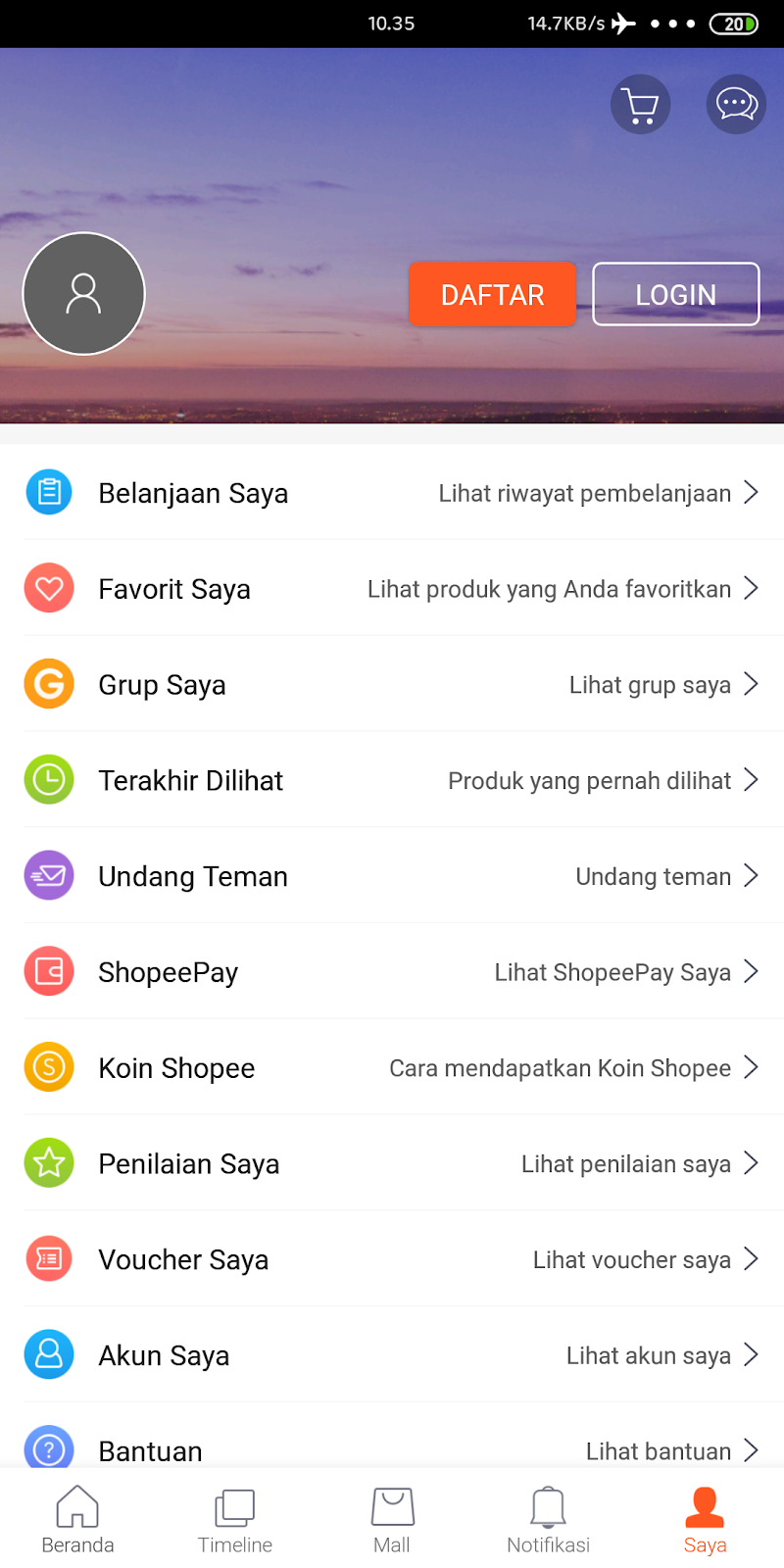Select the Penilaian Saya star icon
The height and width of the screenshot is (1568, 784).
coord(49,1163)
